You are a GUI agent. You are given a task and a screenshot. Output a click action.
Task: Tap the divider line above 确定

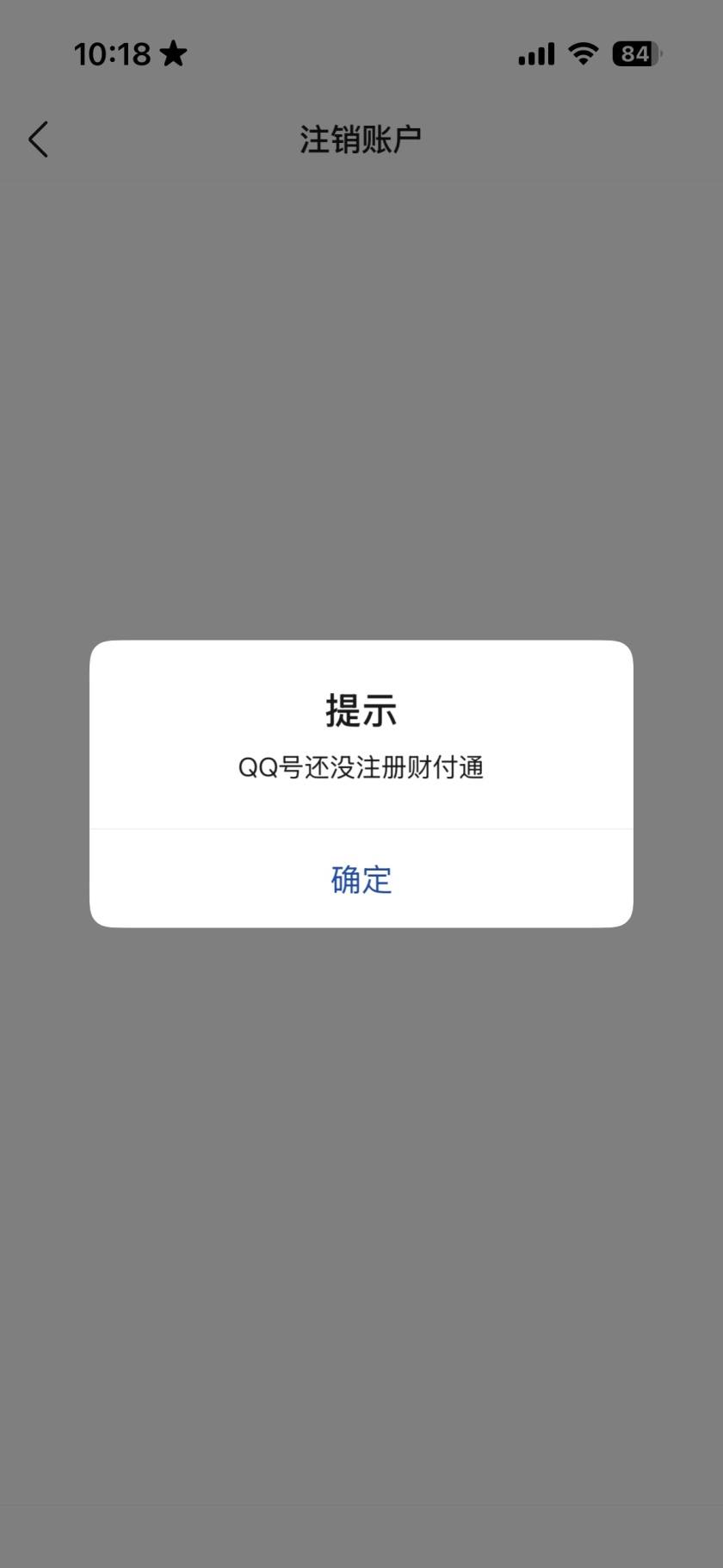[x=361, y=828]
